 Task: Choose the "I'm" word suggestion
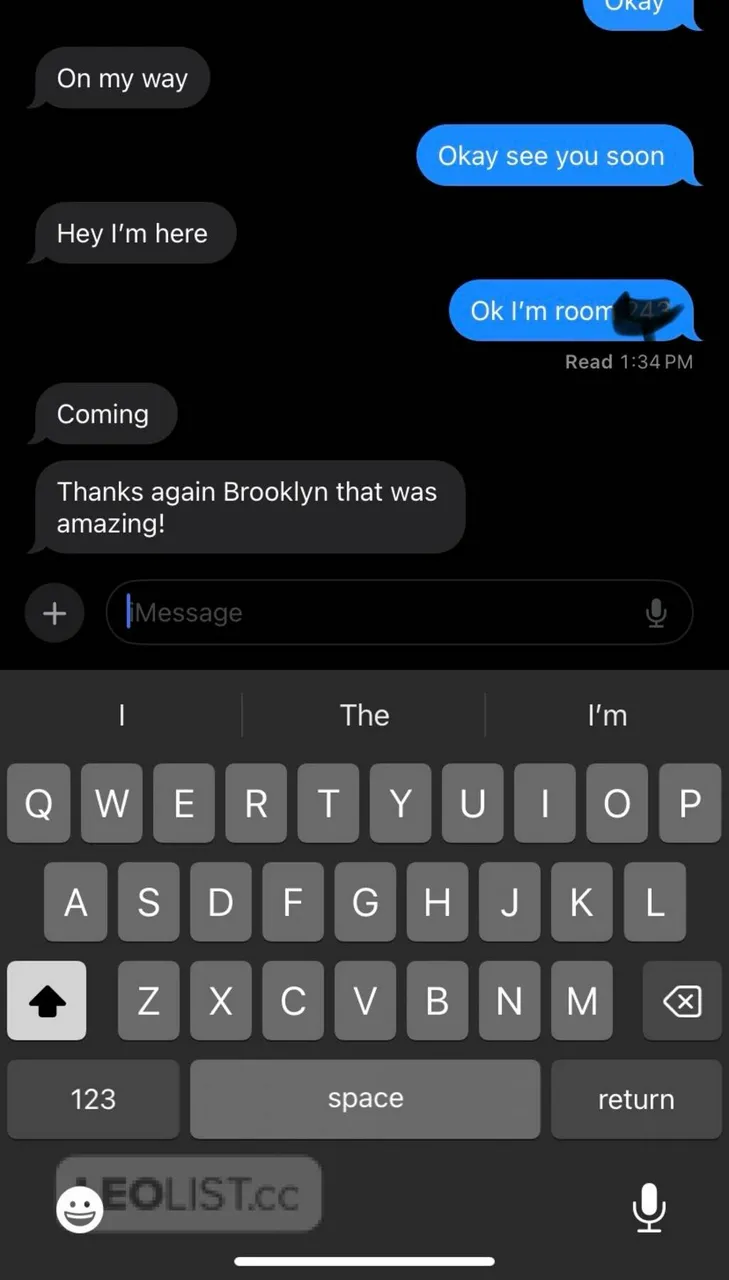pos(607,715)
